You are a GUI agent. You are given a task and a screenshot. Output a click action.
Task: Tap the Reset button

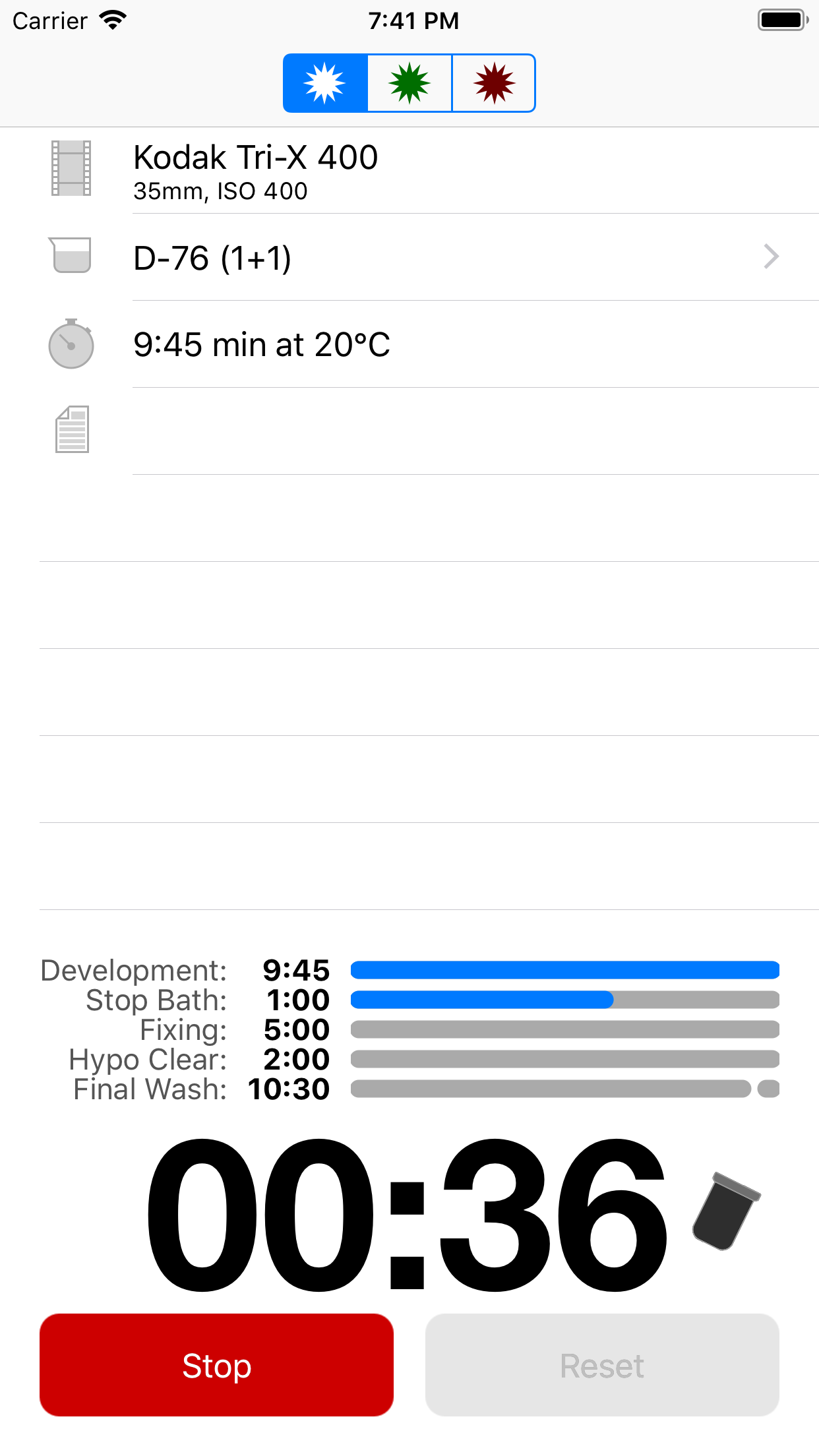[602, 1365]
